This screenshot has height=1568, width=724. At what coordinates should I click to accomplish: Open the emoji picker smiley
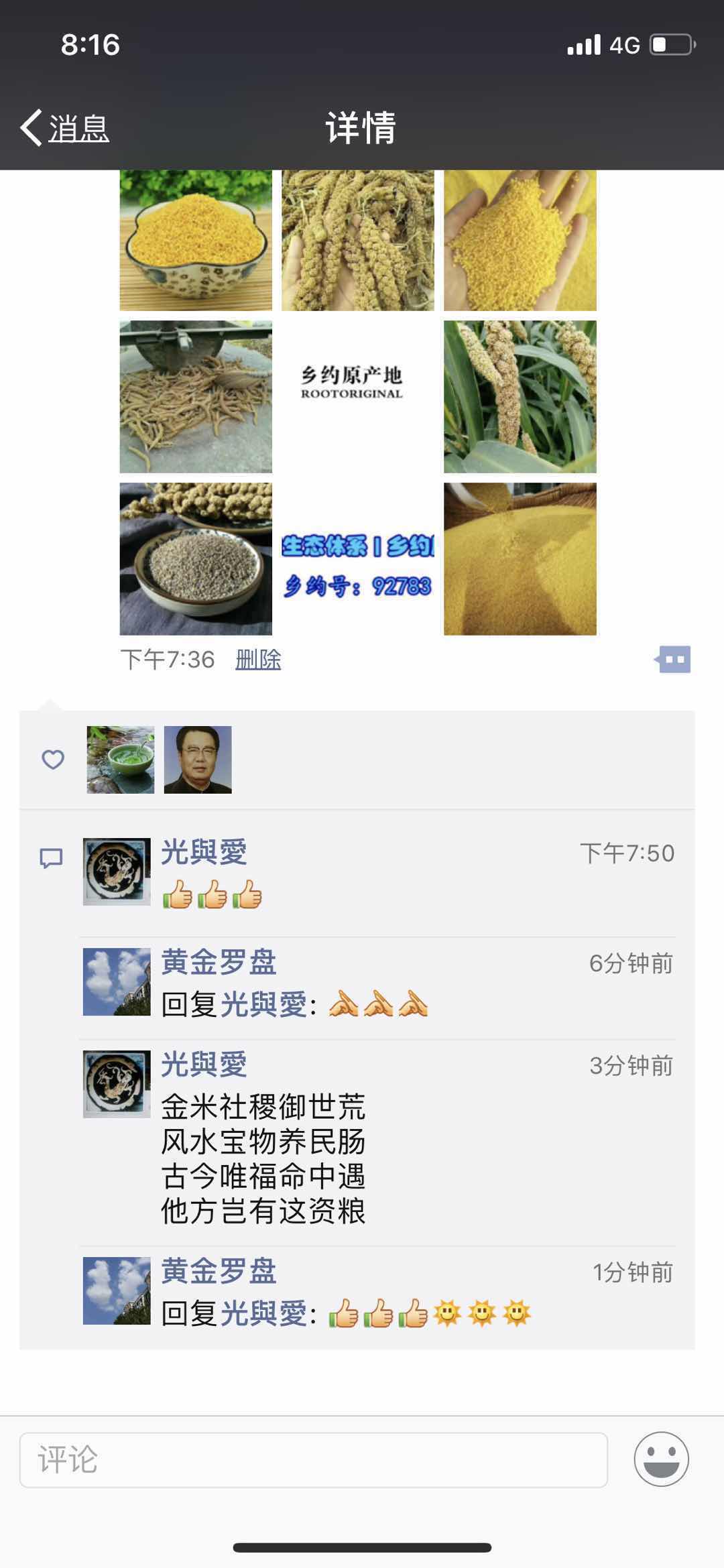661,1459
